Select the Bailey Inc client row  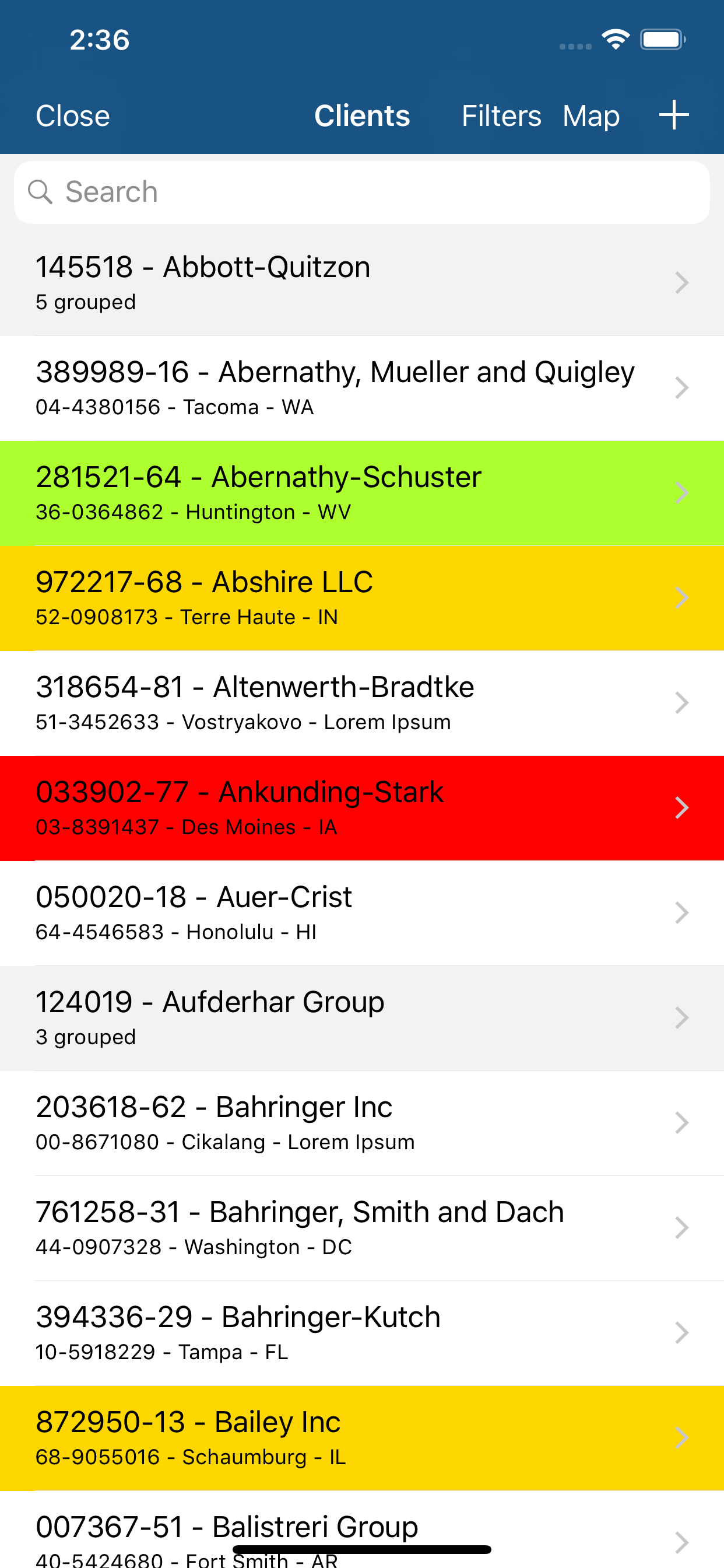[362, 1438]
